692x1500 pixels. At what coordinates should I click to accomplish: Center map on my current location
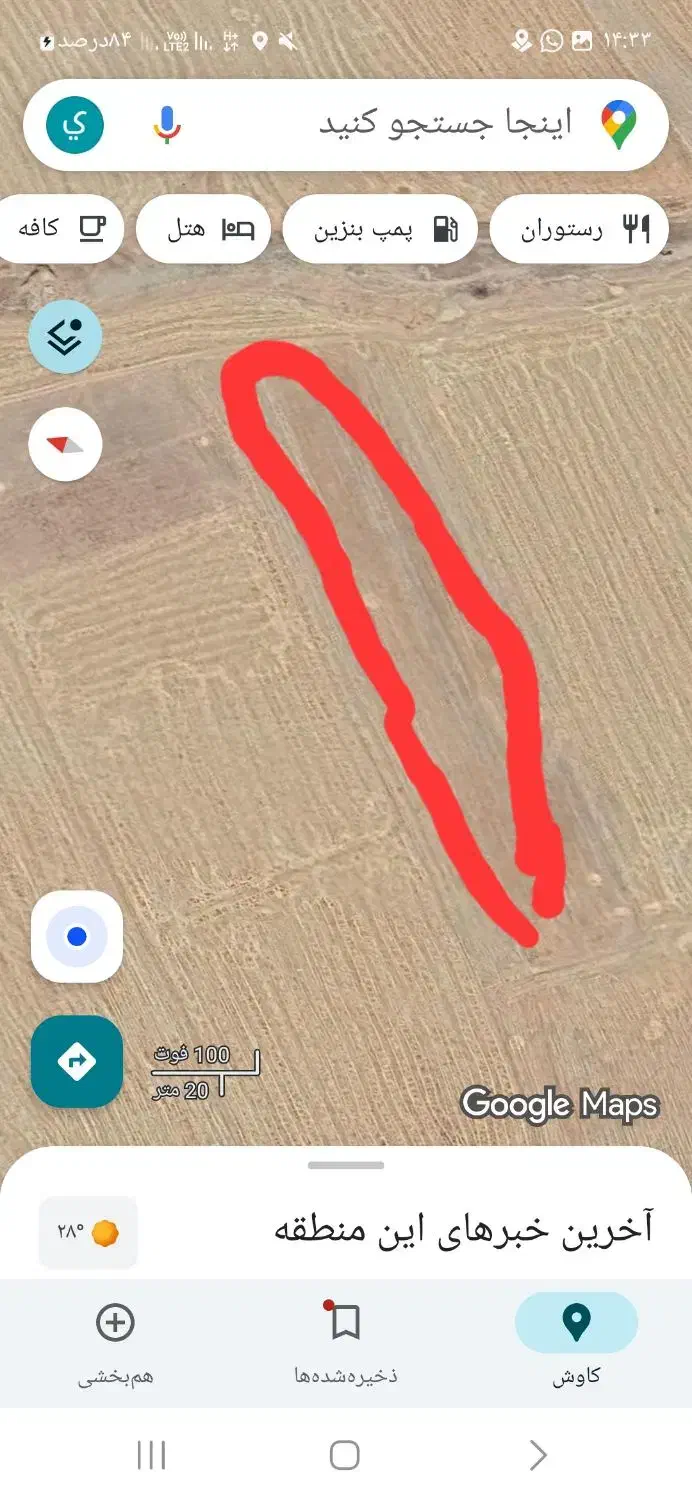[x=77, y=937]
